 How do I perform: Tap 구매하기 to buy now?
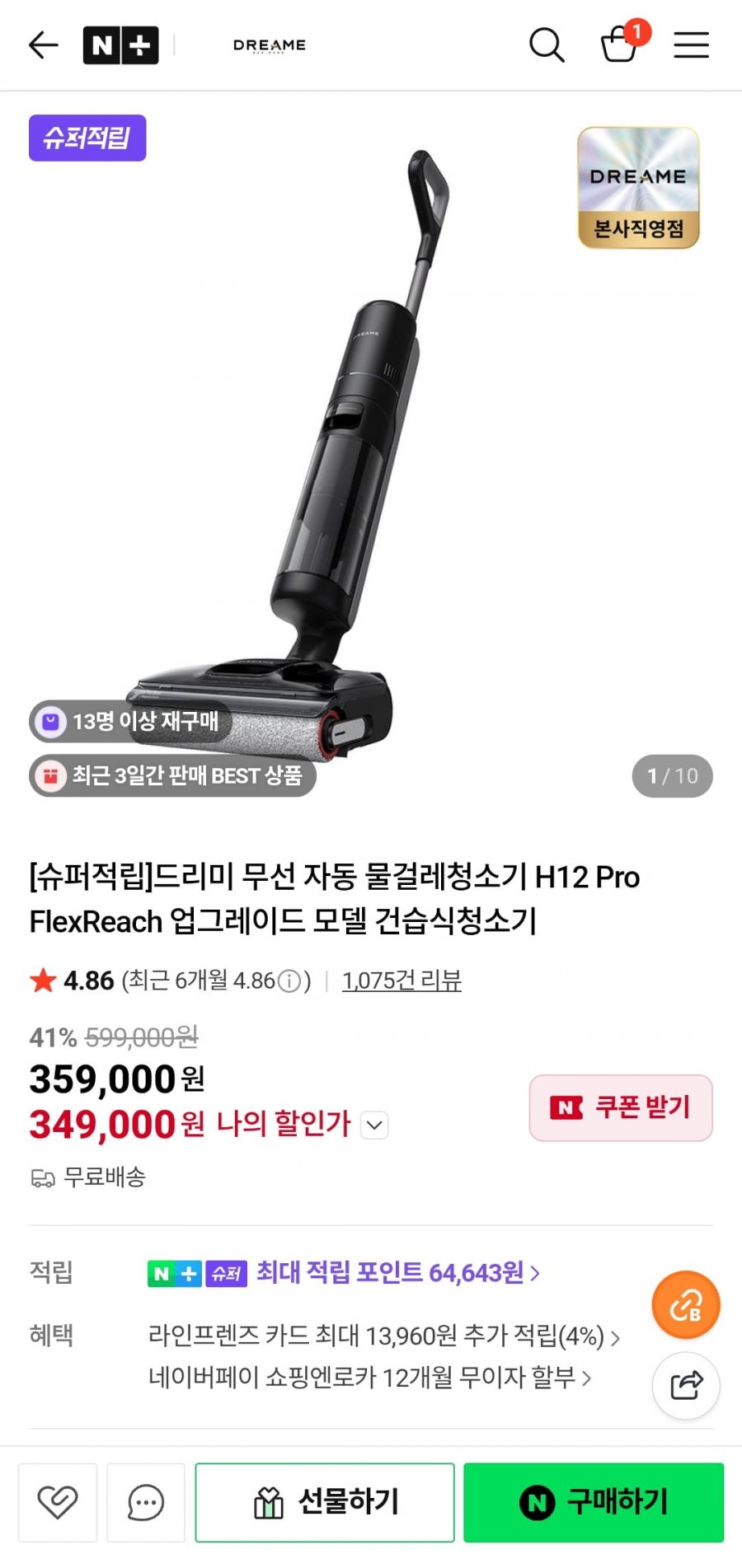coord(594,1502)
